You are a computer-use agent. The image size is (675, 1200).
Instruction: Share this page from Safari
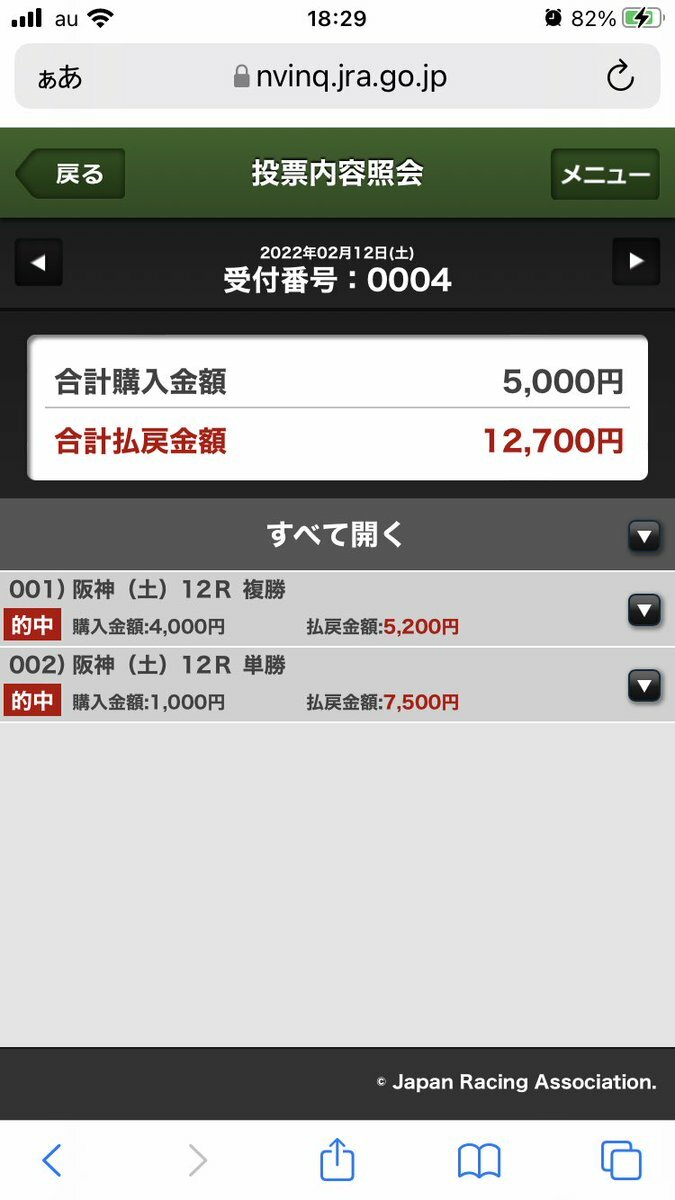(x=337, y=1159)
